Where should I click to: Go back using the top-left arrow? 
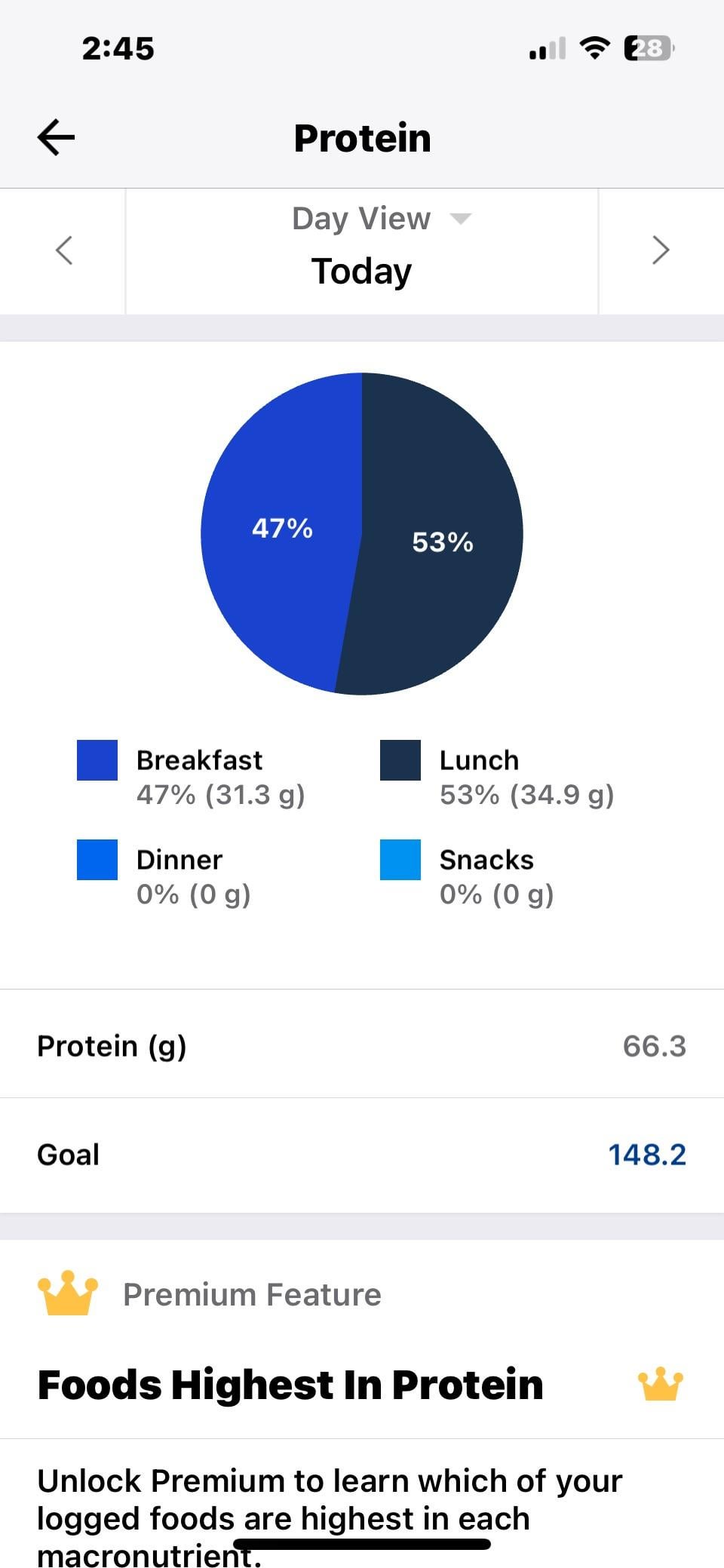pos(57,137)
